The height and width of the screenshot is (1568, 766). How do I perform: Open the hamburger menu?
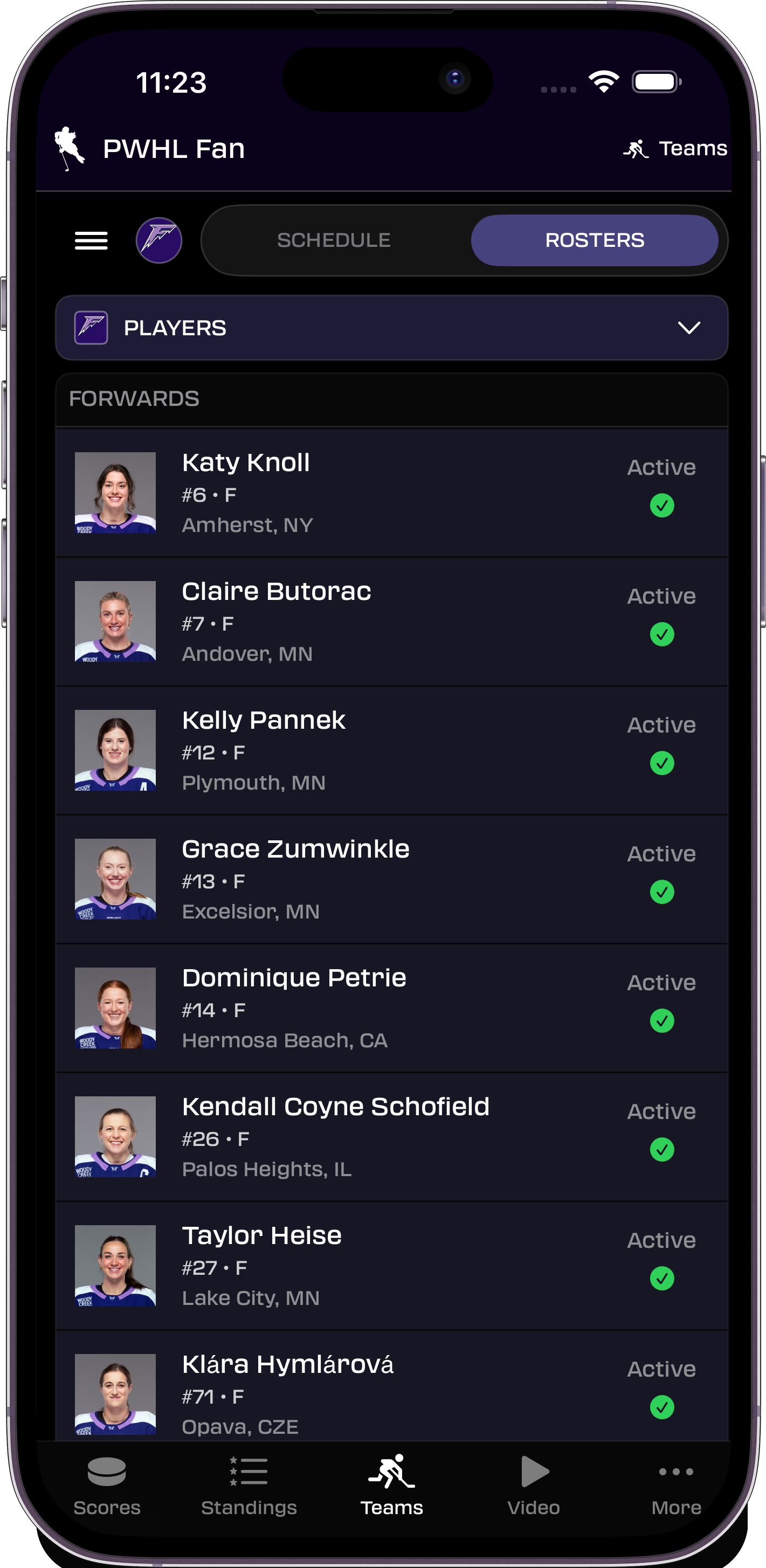(91, 240)
